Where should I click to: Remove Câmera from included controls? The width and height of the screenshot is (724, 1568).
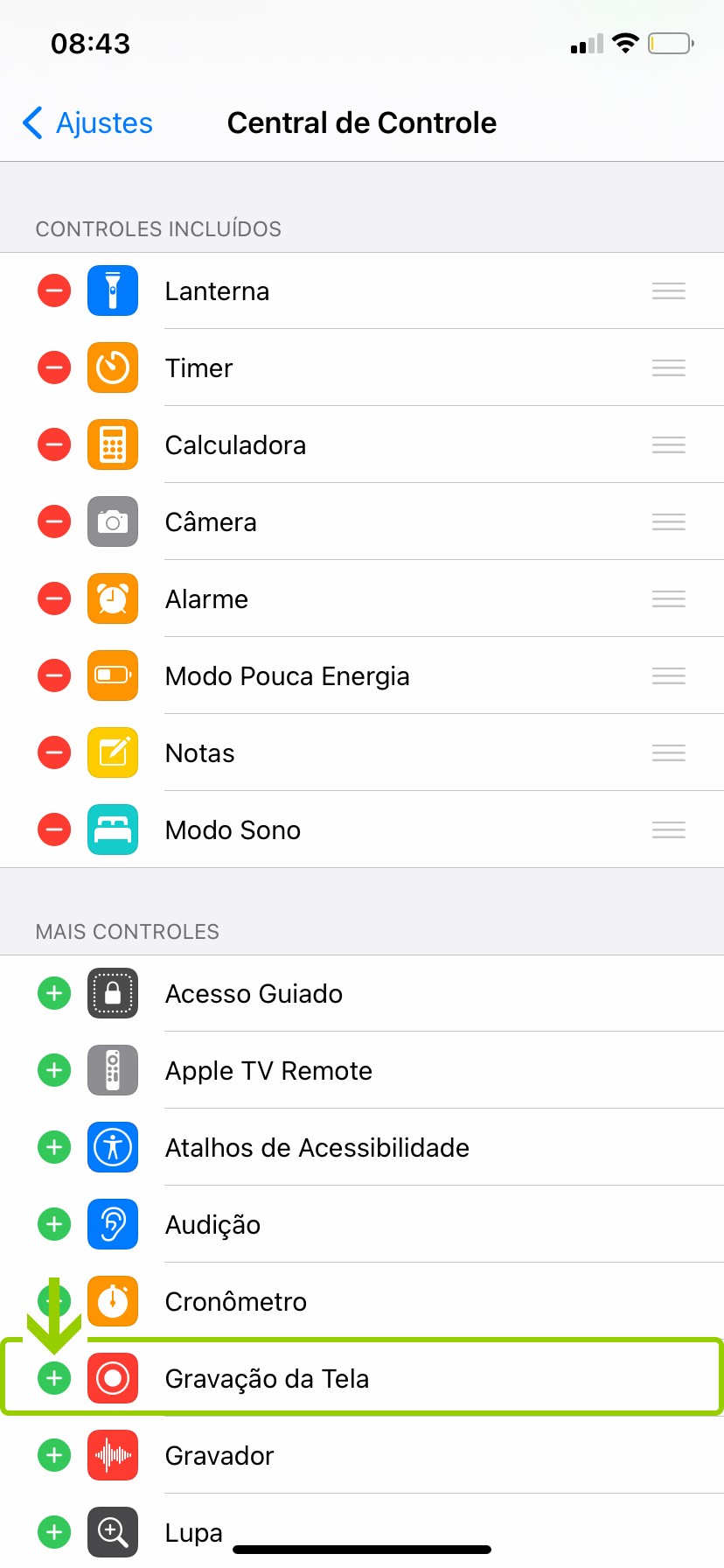[54, 521]
